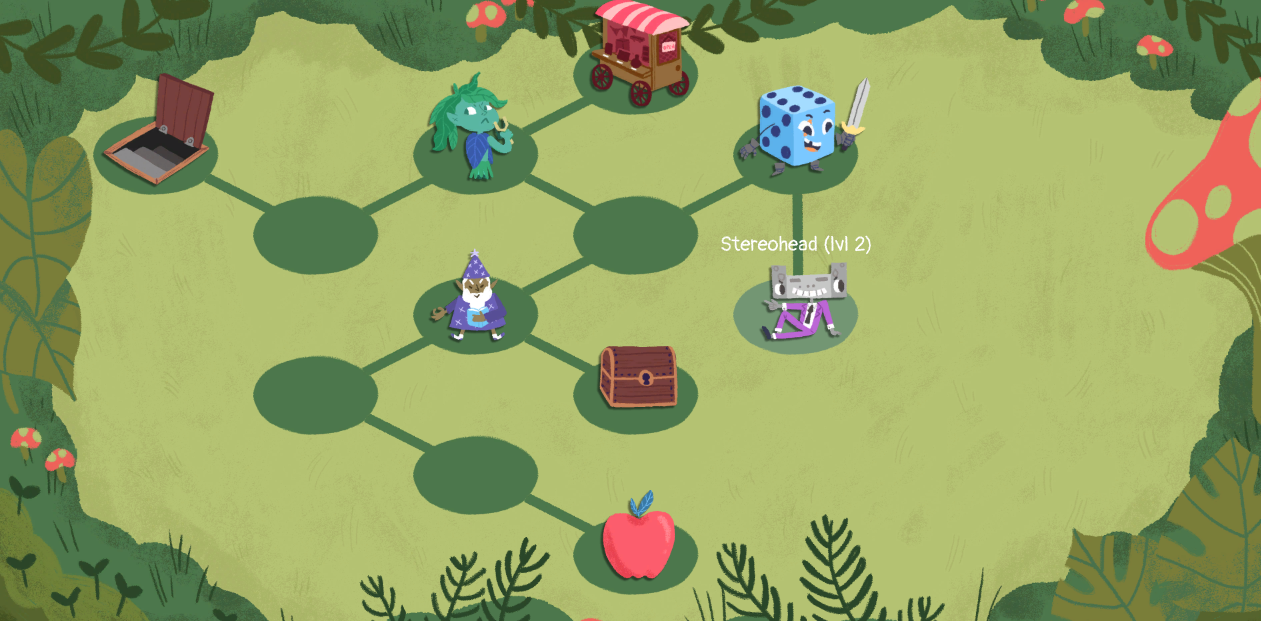Go to the trapdoor exit stairs
The image size is (1261, 621).
160,135
